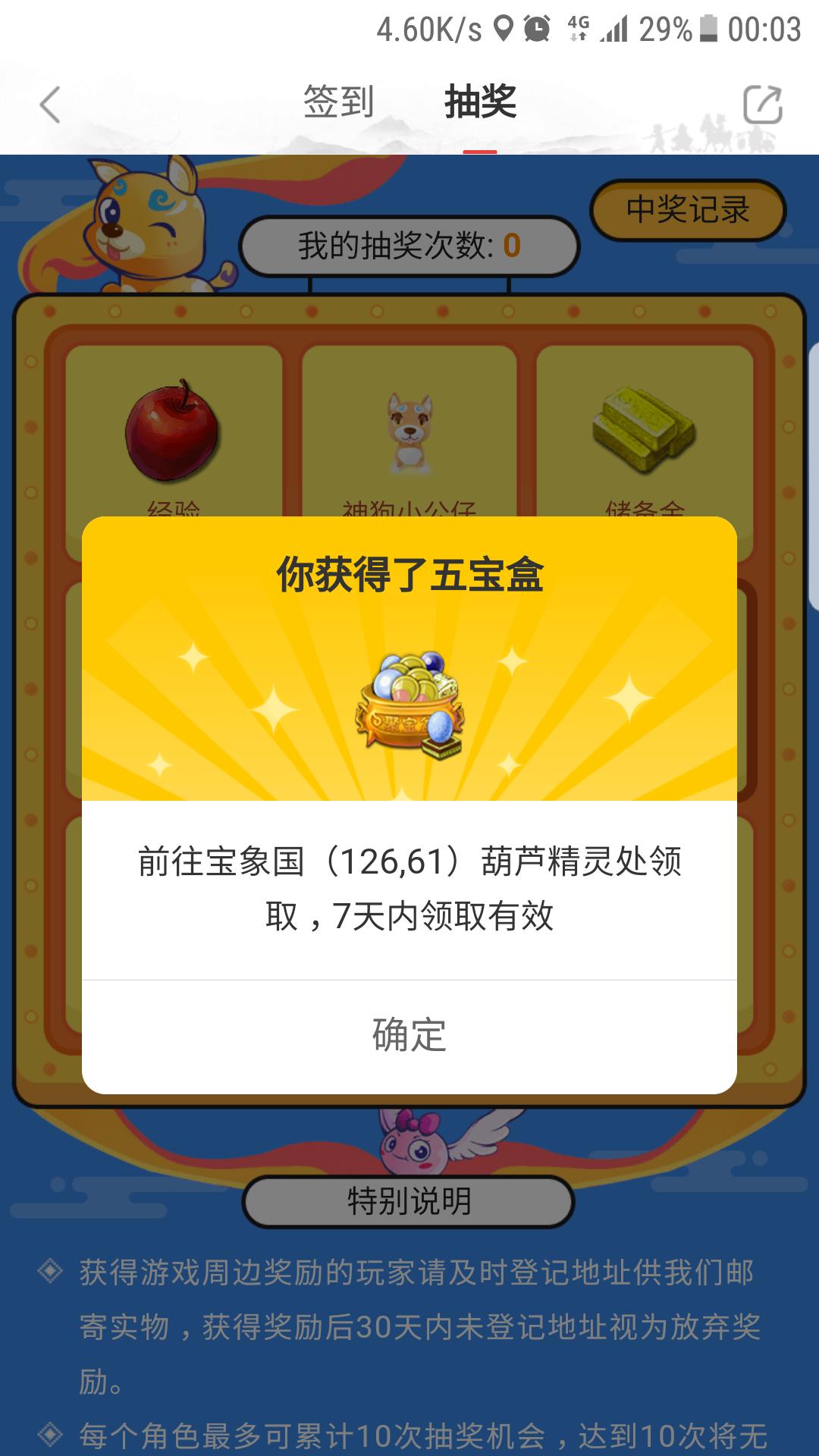The height and width of the screenshot is (1456, 819).
Task: Open 中奖记录 prize history
Action: click(x=688, y=210)
